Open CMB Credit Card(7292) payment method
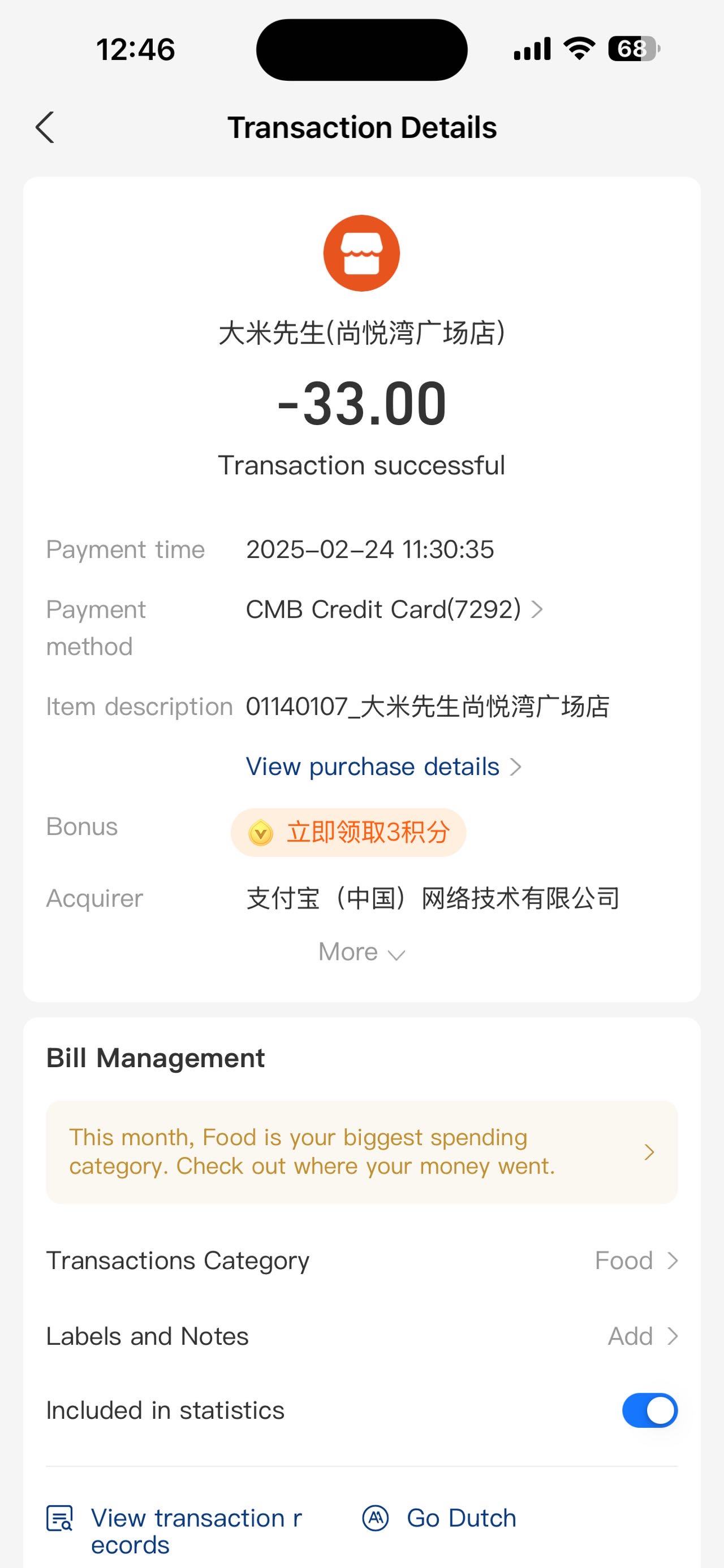 click(x=395, y=609)
